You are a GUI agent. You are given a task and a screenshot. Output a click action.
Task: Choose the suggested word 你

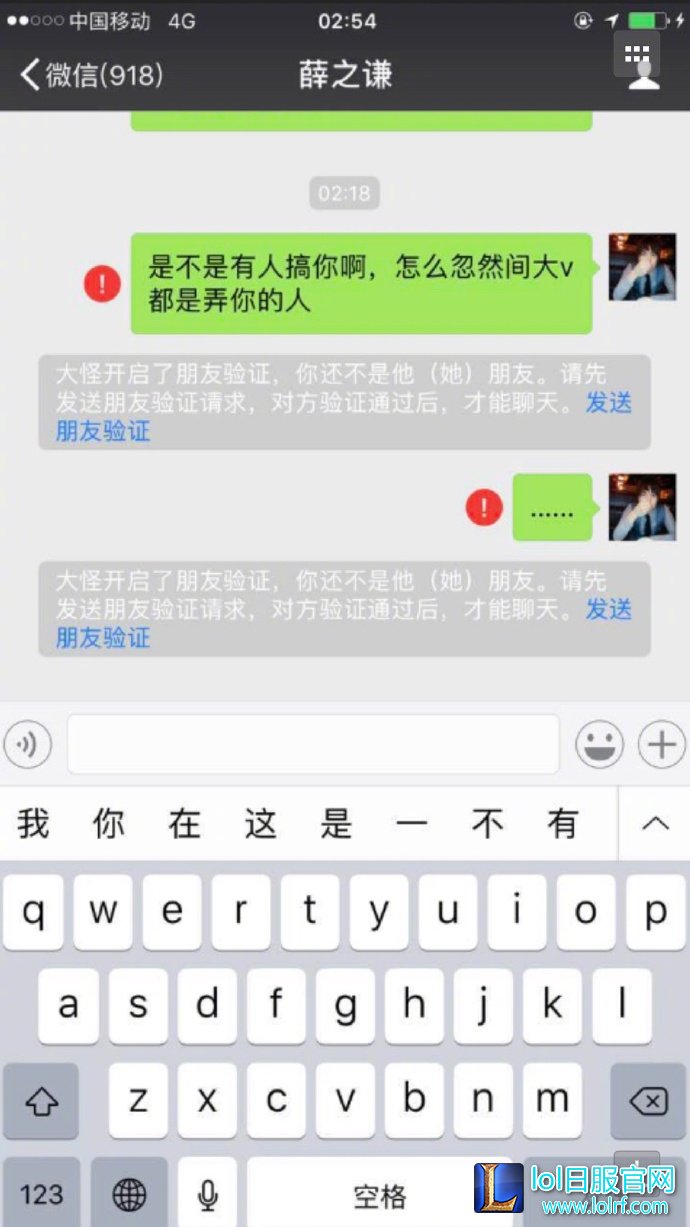[x=109, y=824]
